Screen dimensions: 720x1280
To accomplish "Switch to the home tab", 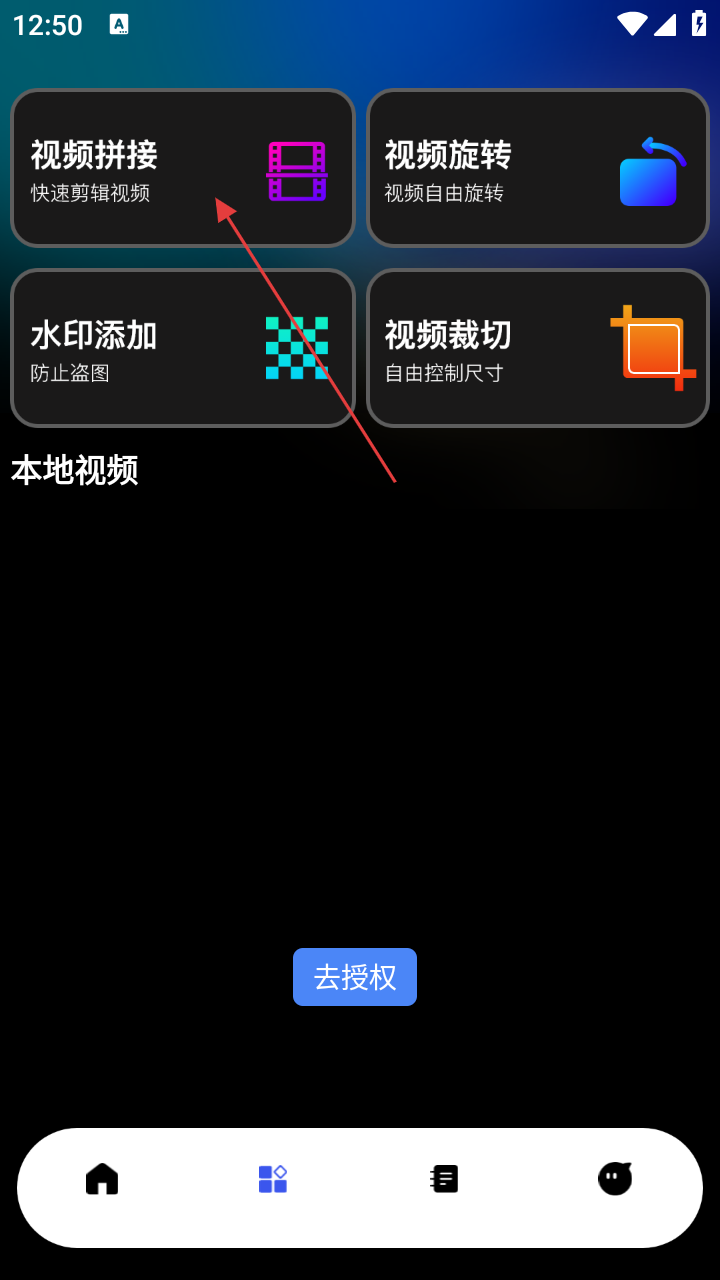I will tap(102, 1179).
